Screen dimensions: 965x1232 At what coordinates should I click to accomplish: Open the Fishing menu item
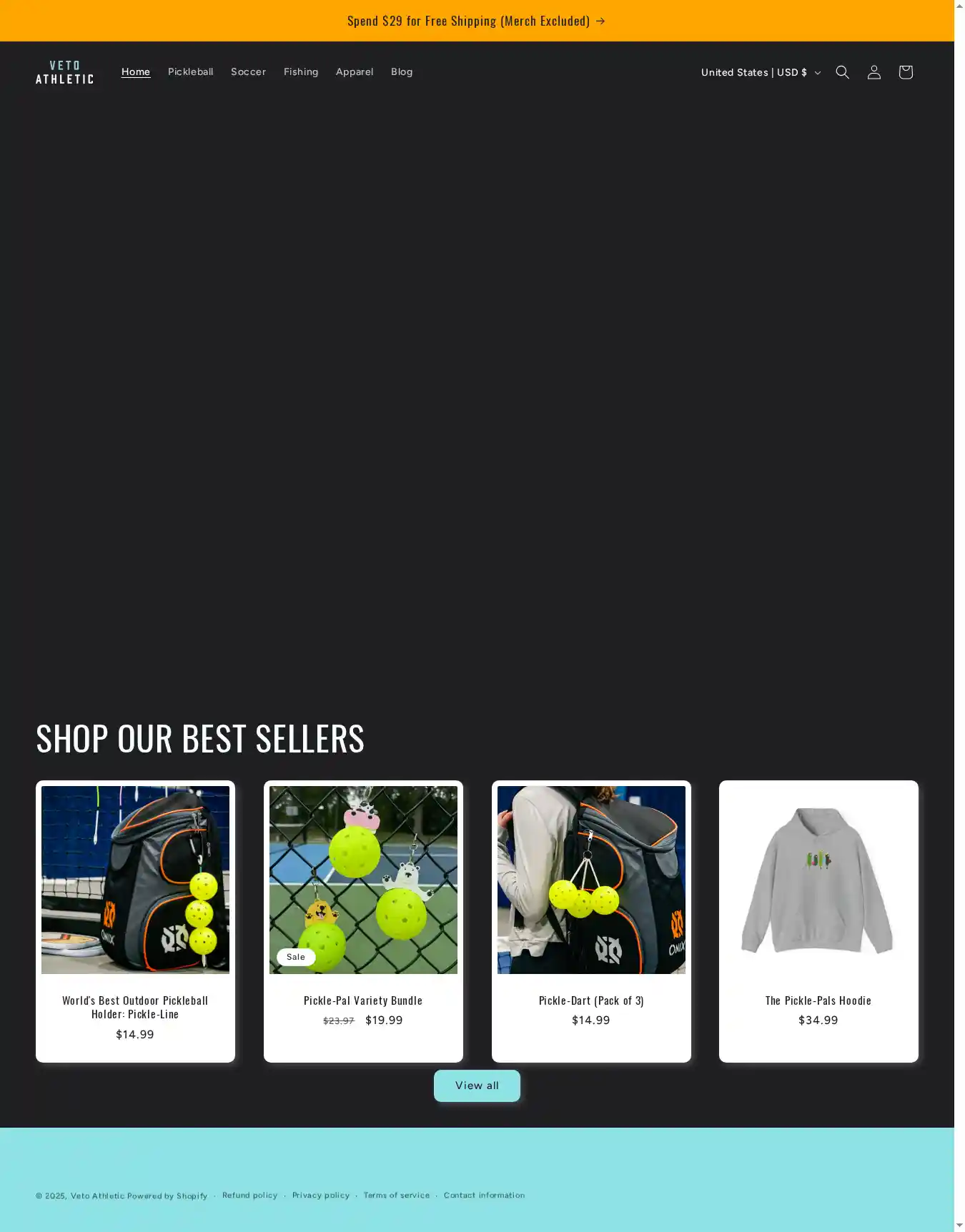tap(300, 72)
